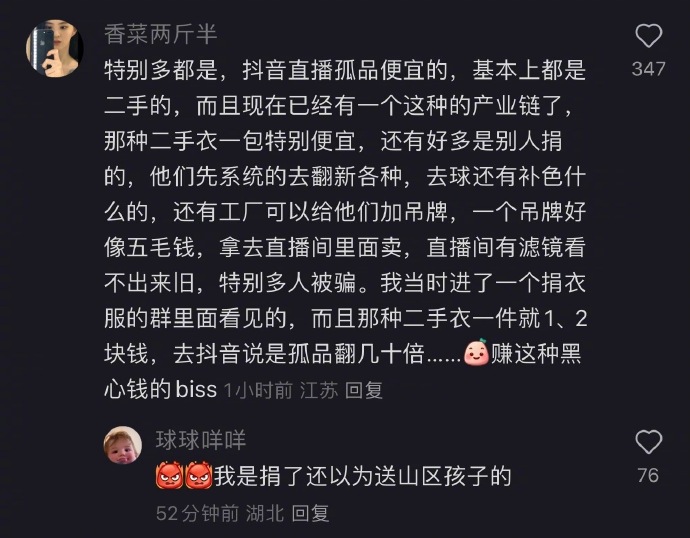Open username 球球咩咩
Viewport: 690px width, 538px height.
pos(201,440)
